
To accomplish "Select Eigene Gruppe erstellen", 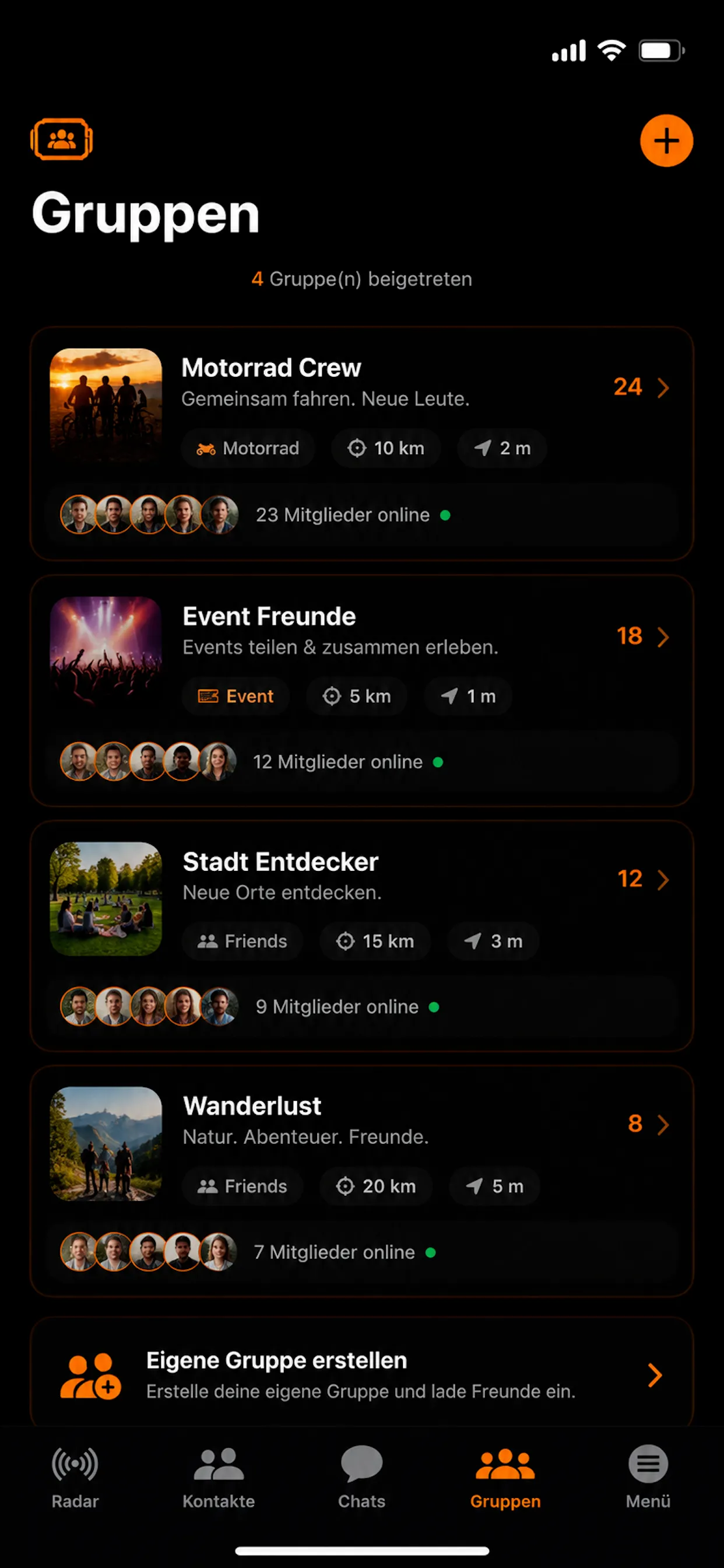I will [x=362, y=1374].
